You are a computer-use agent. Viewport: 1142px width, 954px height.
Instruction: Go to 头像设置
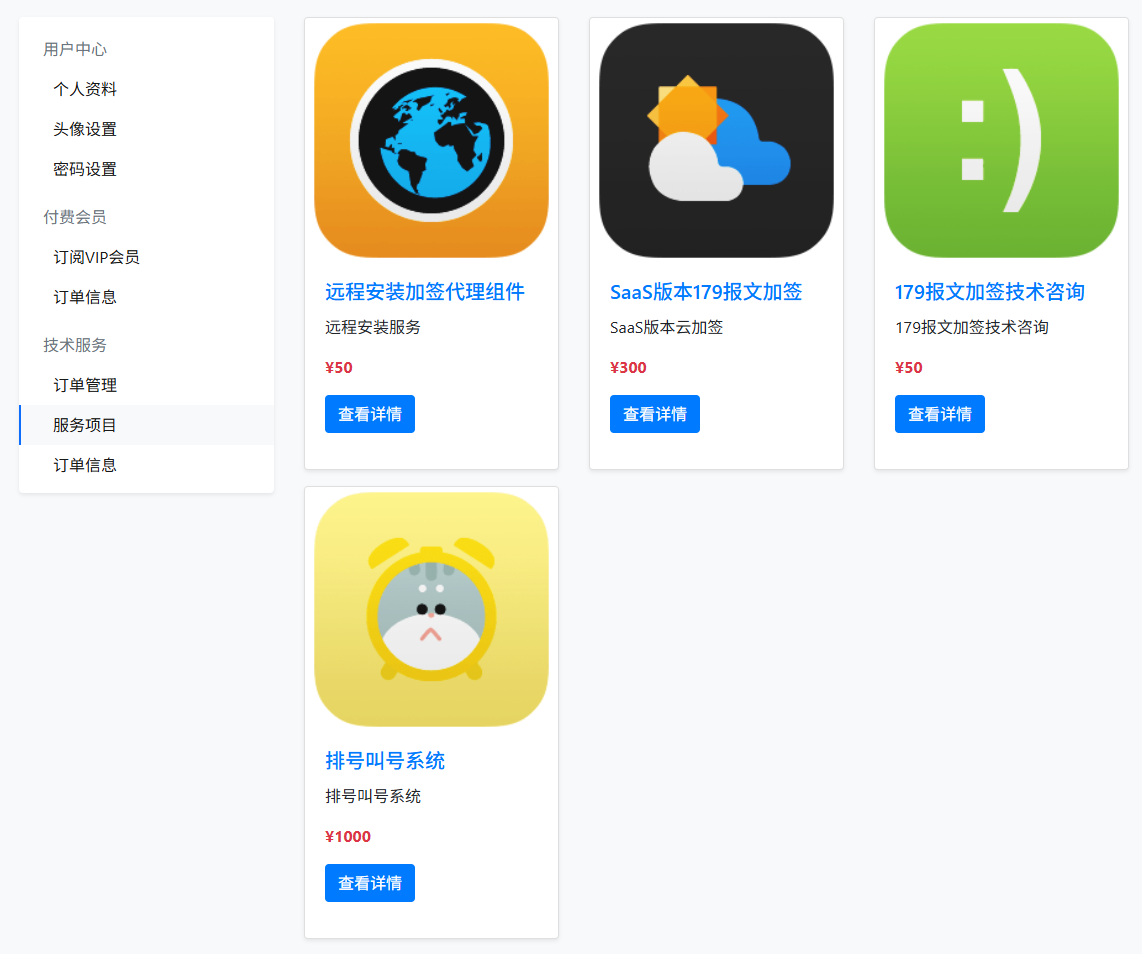pyautogui.click(x=85, y=129)
